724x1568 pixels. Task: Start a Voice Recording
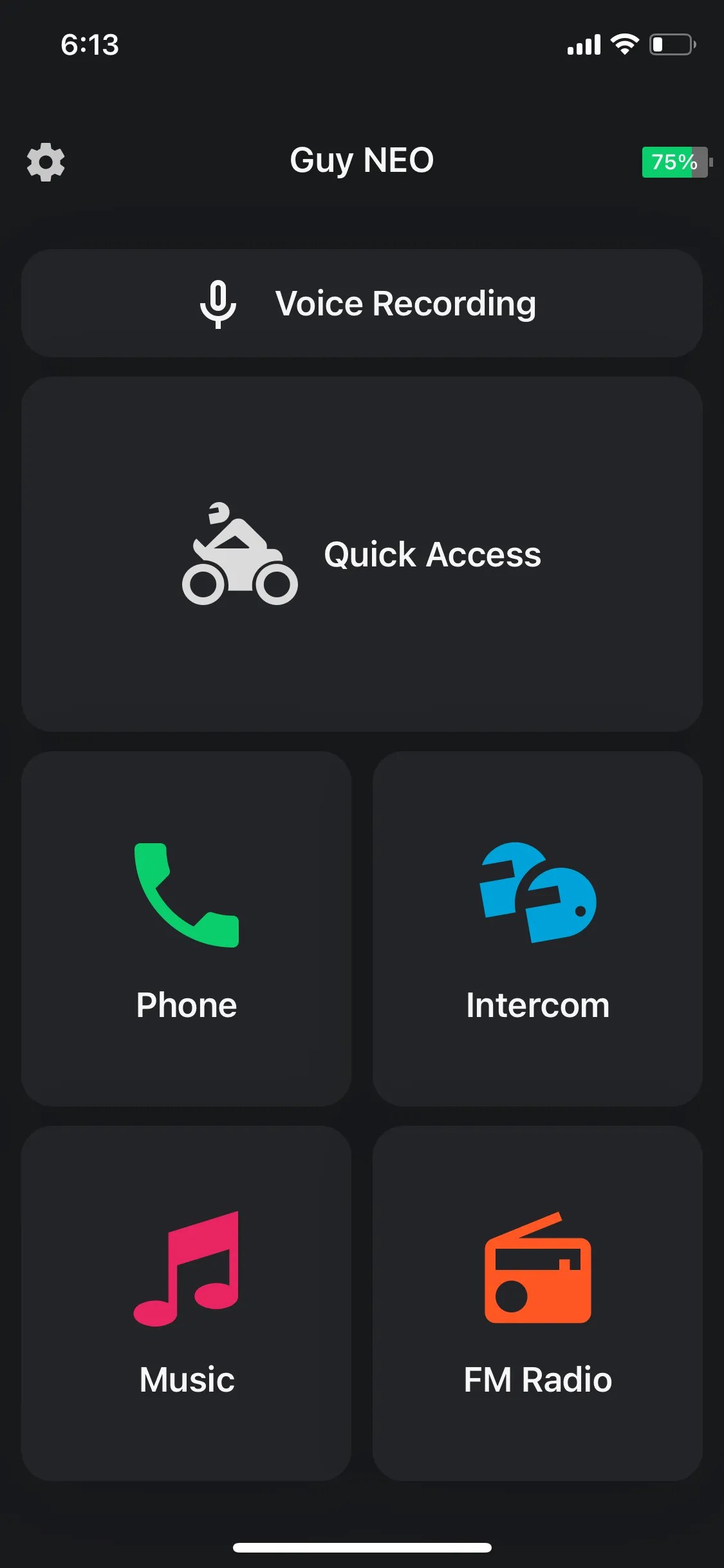(362, 303)
